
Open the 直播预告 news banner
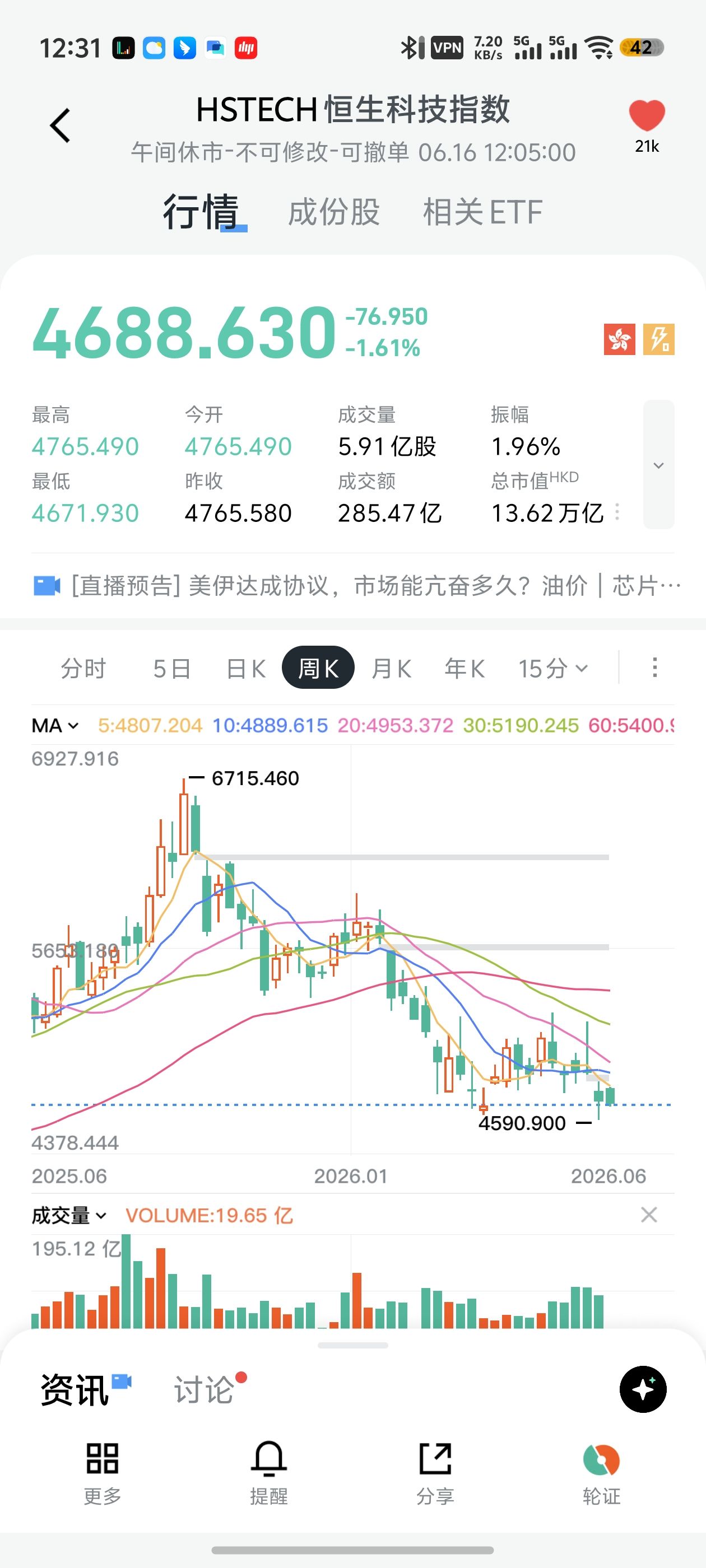pos(356,586)
